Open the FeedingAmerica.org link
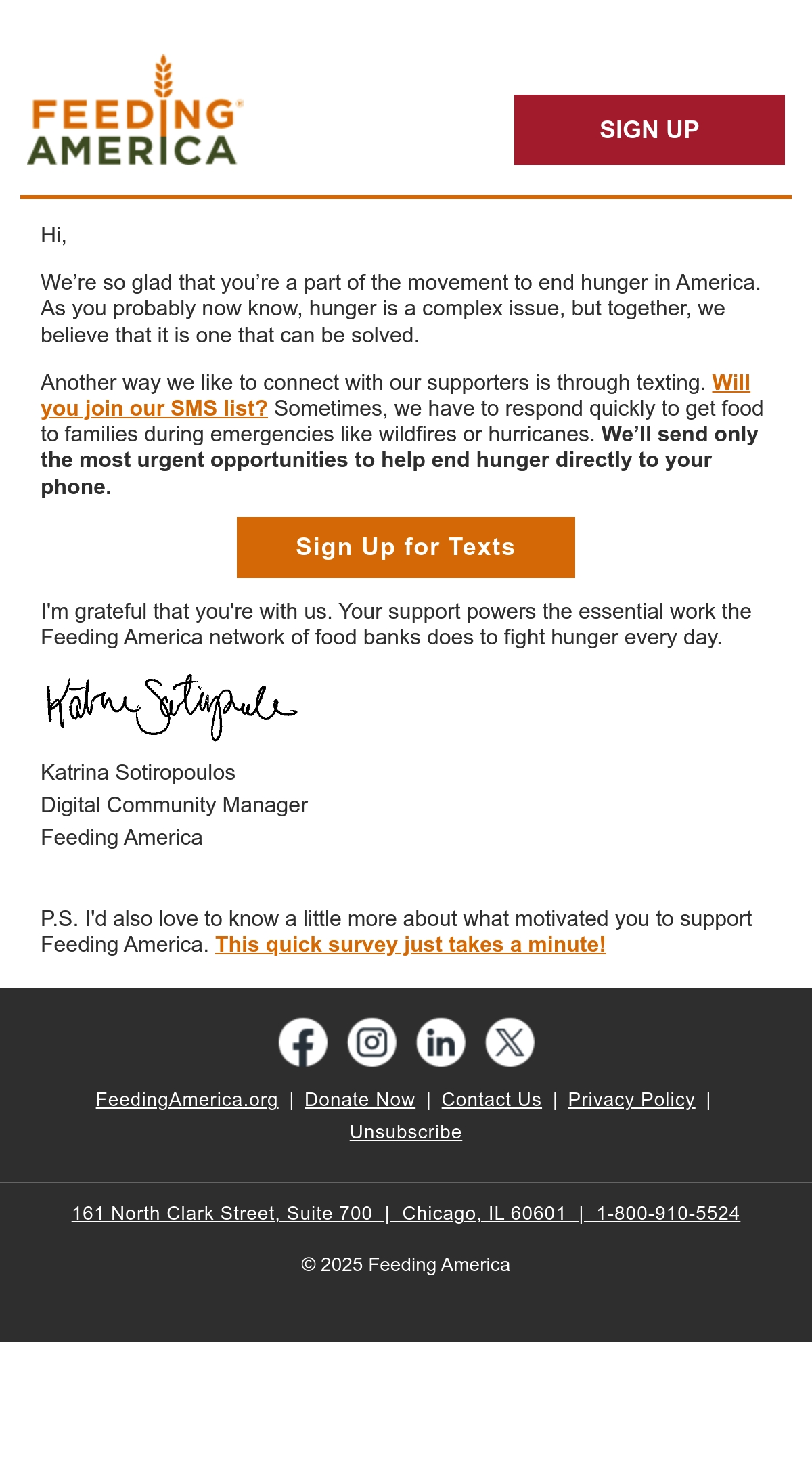Screen dimensions: 812x1462 click(x=187, y=1100)
